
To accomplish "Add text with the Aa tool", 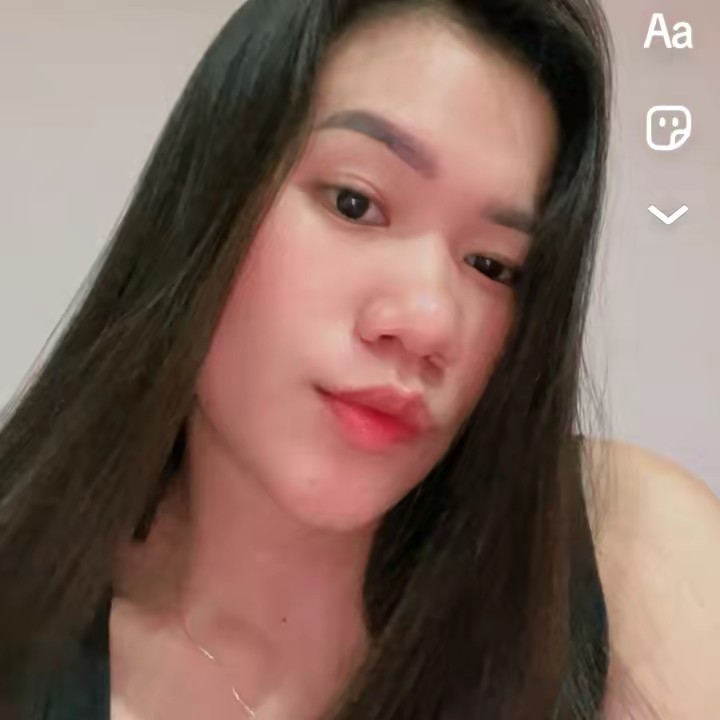I will (667, 32).
